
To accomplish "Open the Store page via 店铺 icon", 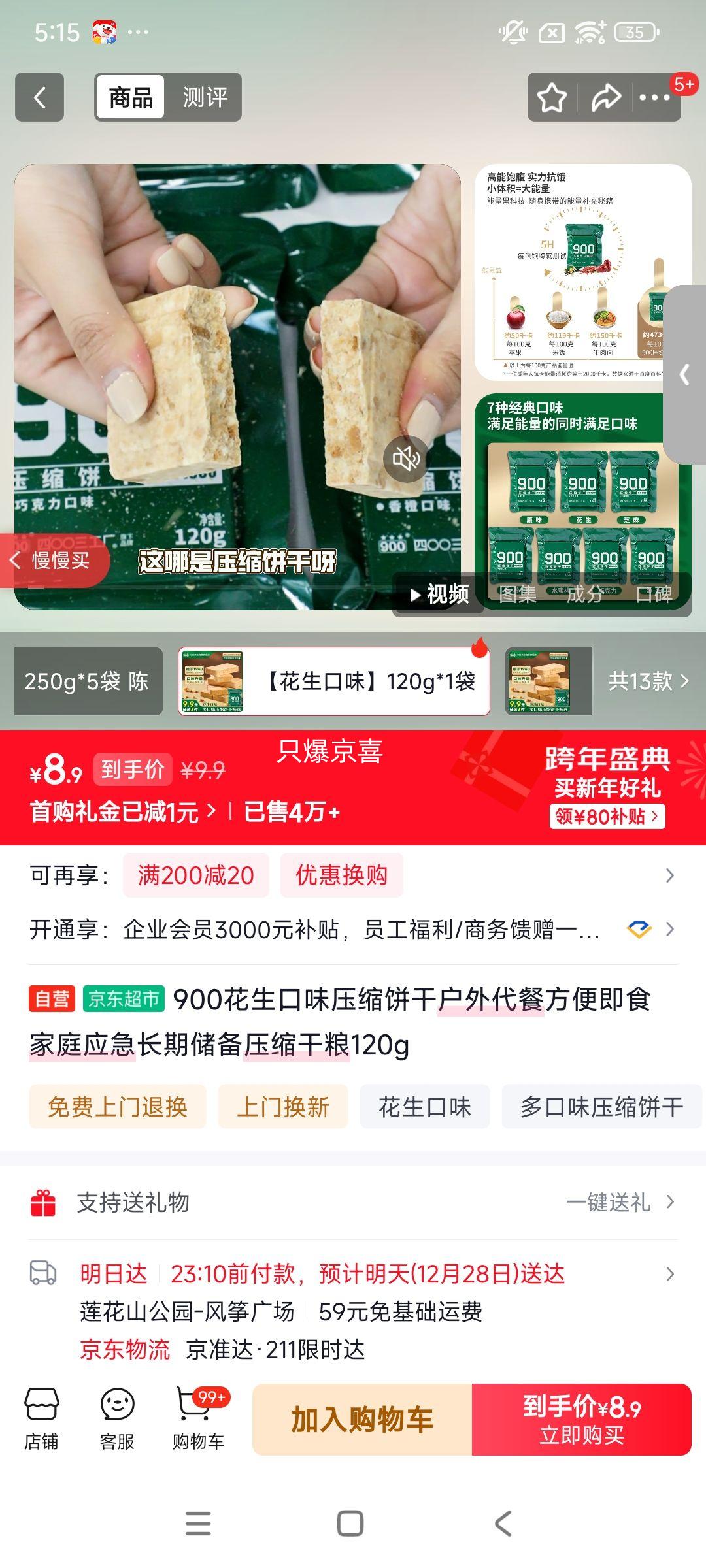I will 42,1413.
